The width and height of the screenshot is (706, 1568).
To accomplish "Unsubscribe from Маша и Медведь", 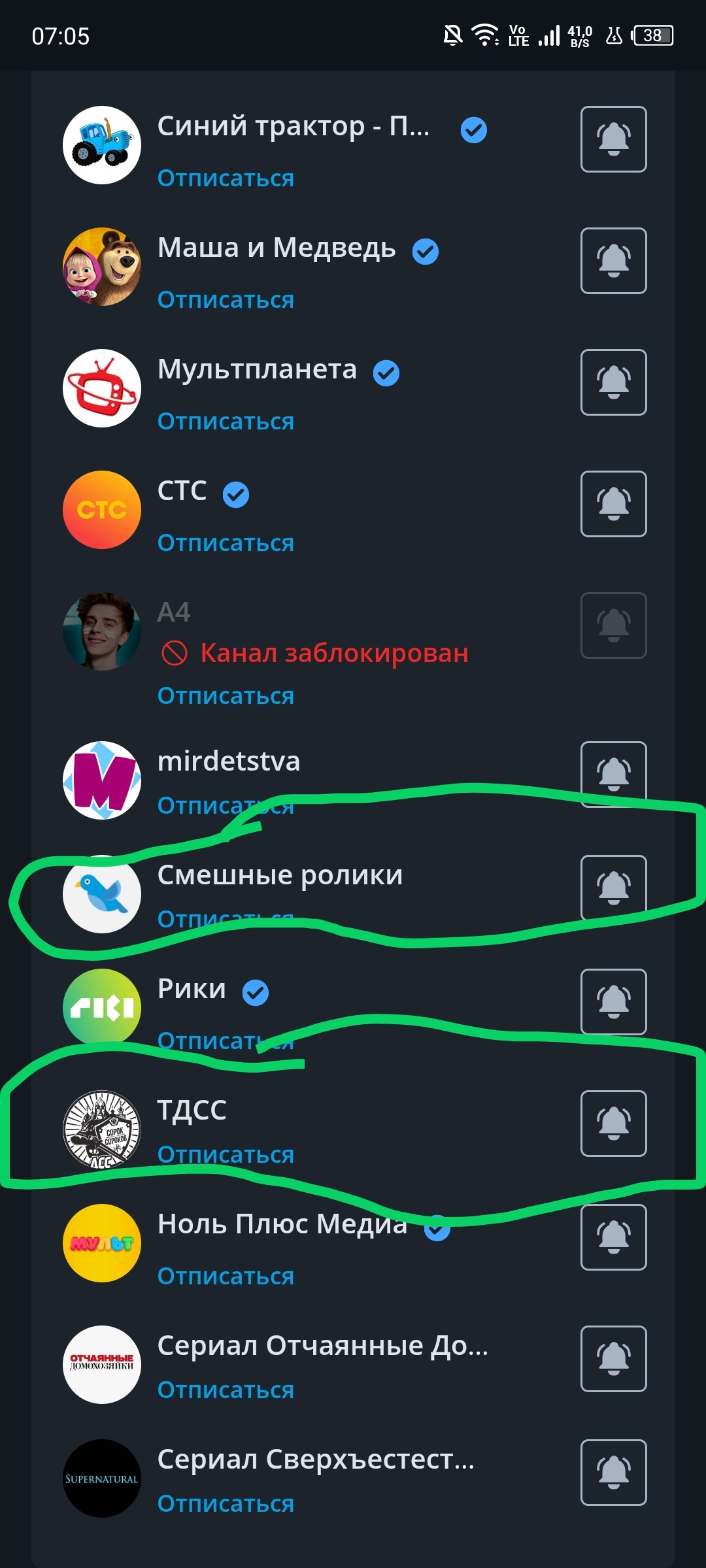I will [226, 300].
